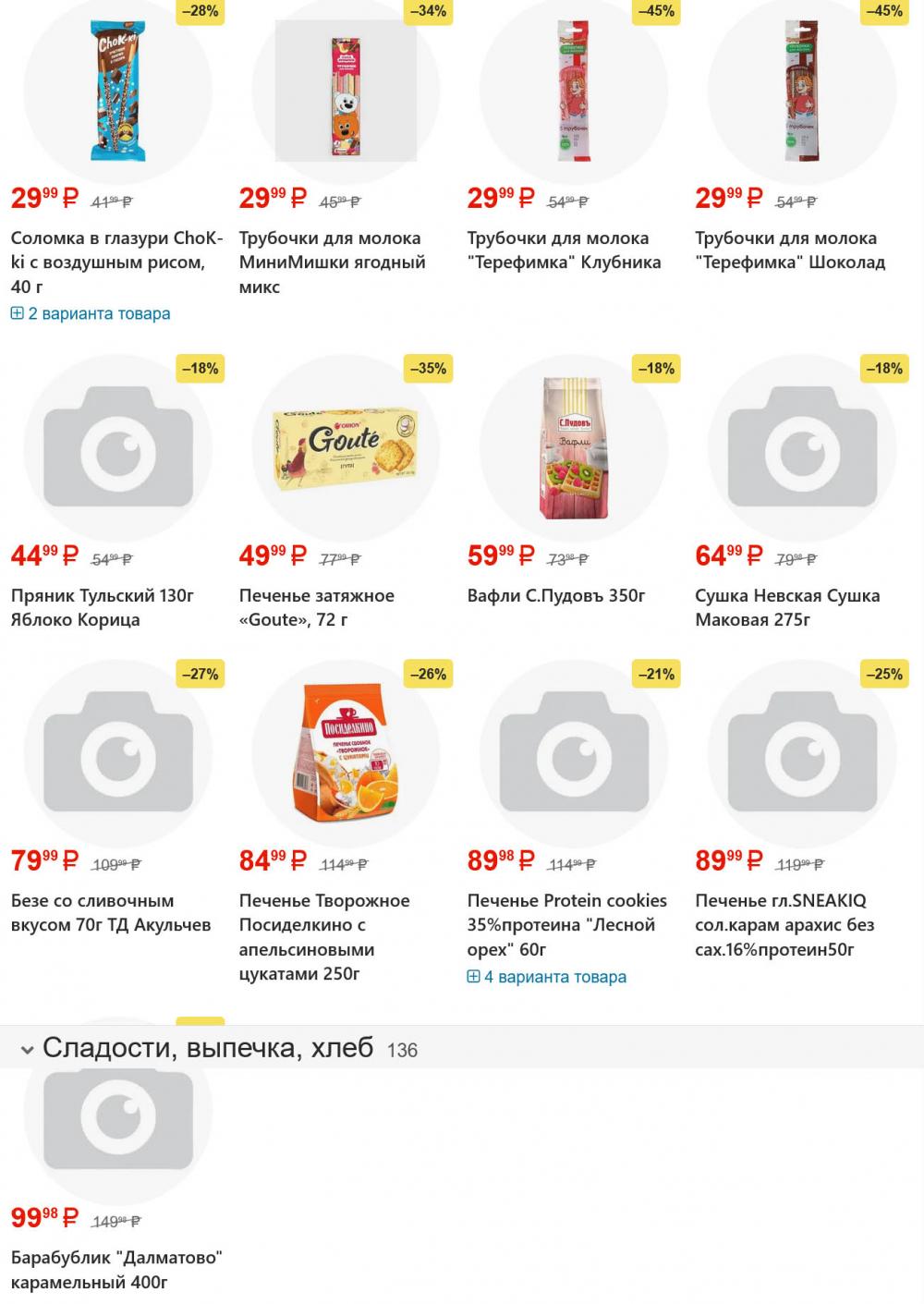Open the Барабублик Далматово карамельный product

coord(115,1270)
